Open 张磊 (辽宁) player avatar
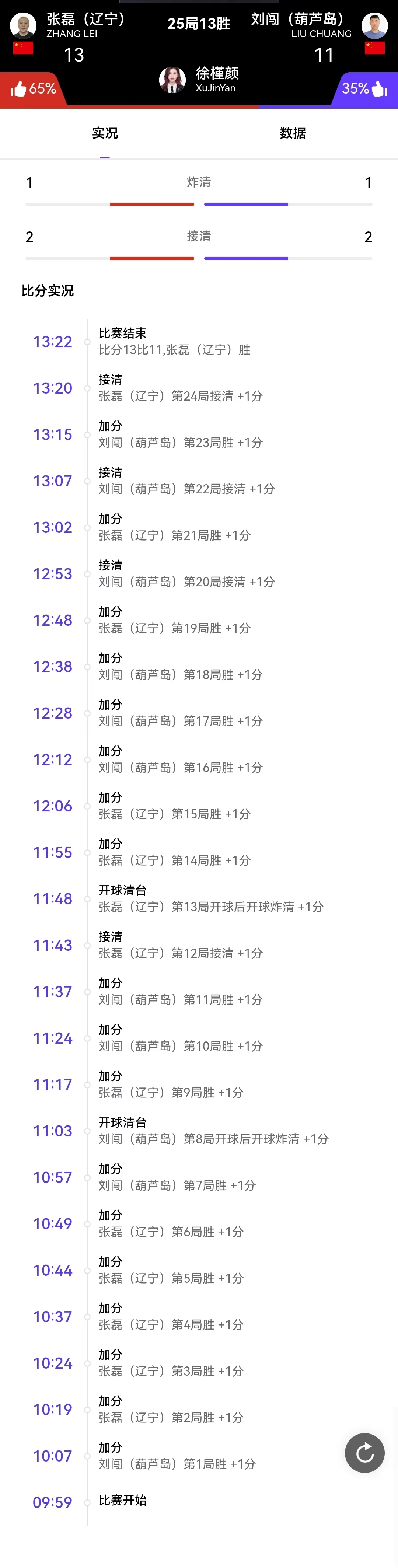Image resolution: width=398 pixels, height=1568 pixels. (23, 26)
